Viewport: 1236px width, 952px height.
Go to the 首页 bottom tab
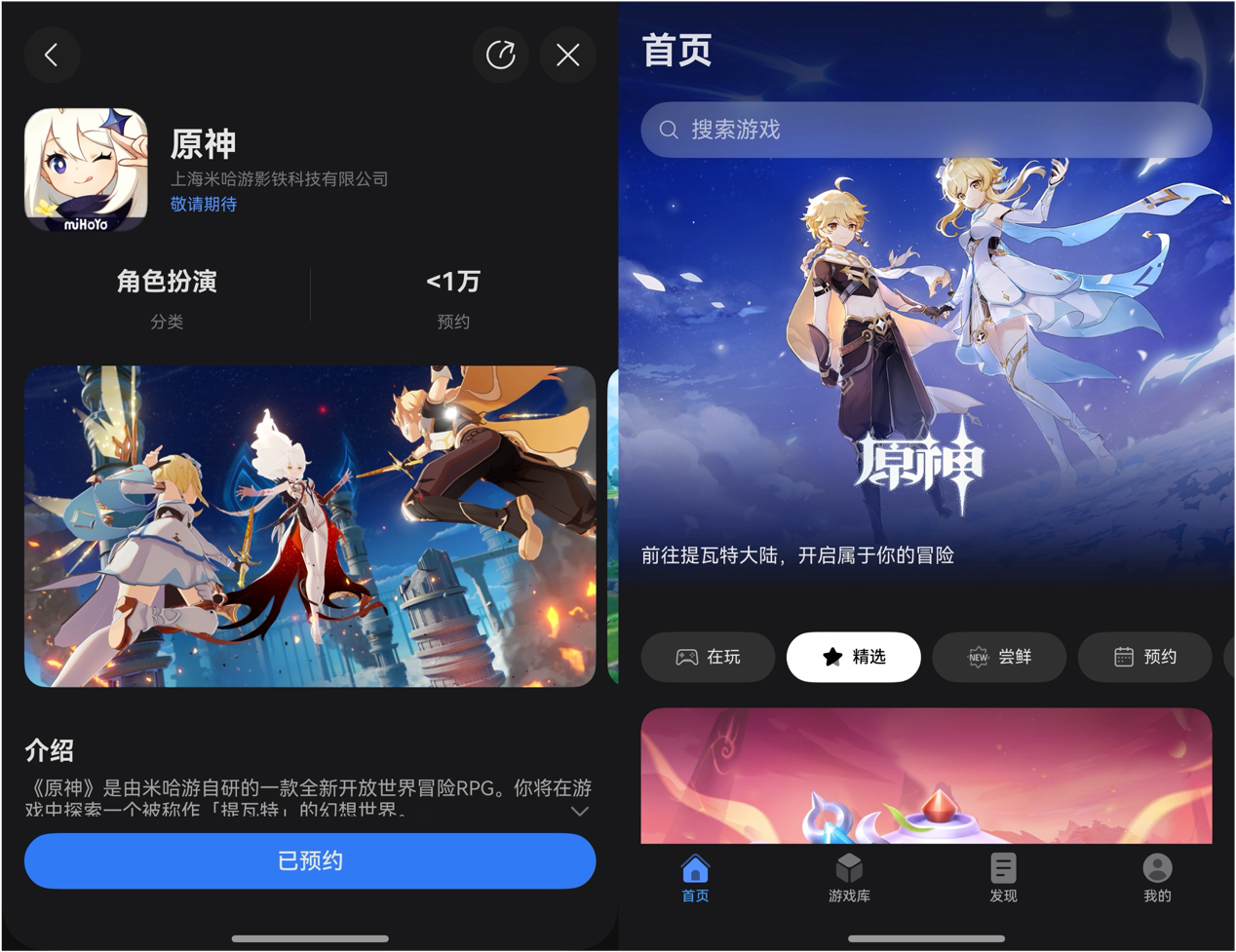pos(695,878)
